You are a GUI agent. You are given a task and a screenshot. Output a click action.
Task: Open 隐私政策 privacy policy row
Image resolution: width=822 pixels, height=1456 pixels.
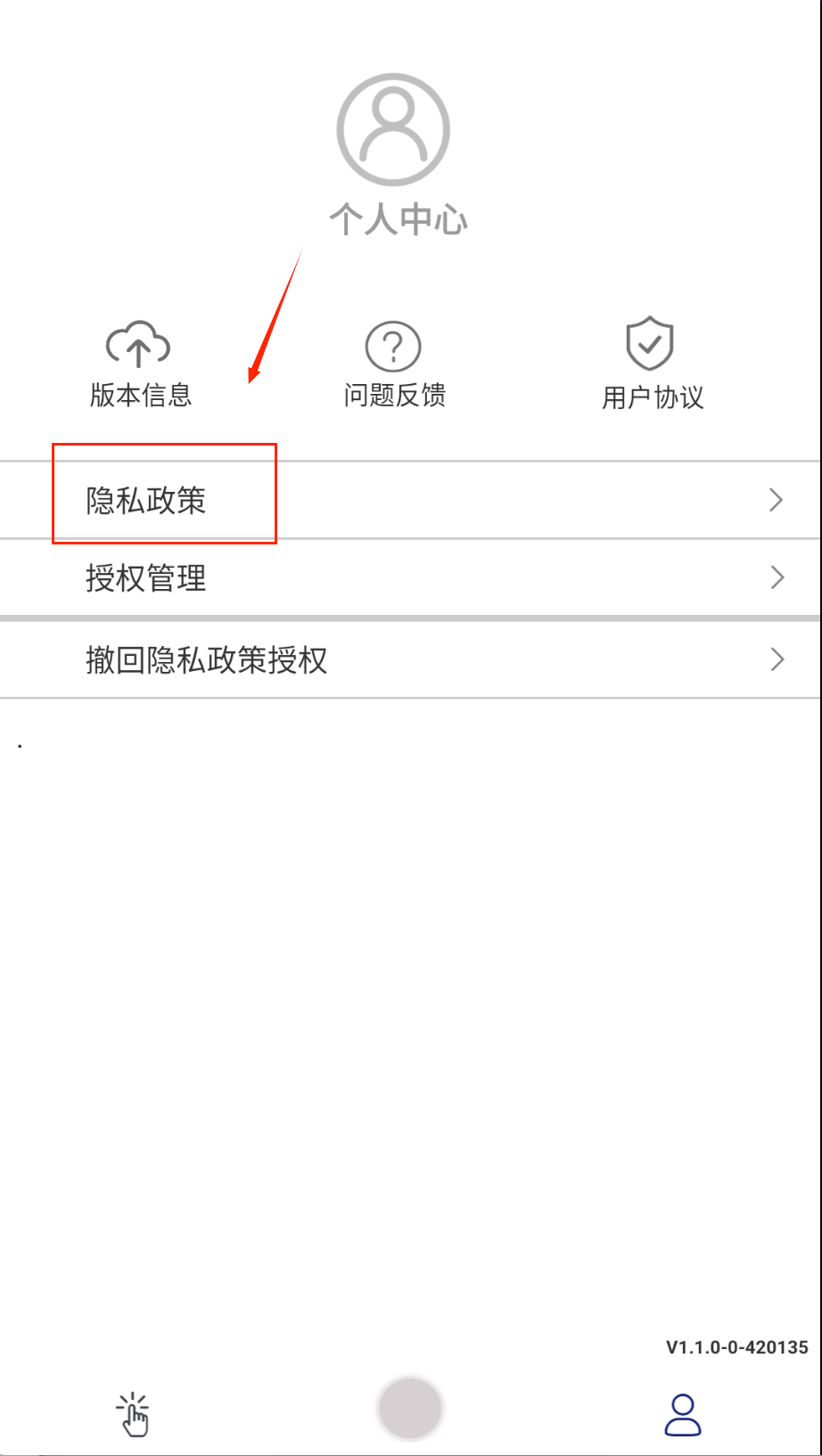point(410,500)
